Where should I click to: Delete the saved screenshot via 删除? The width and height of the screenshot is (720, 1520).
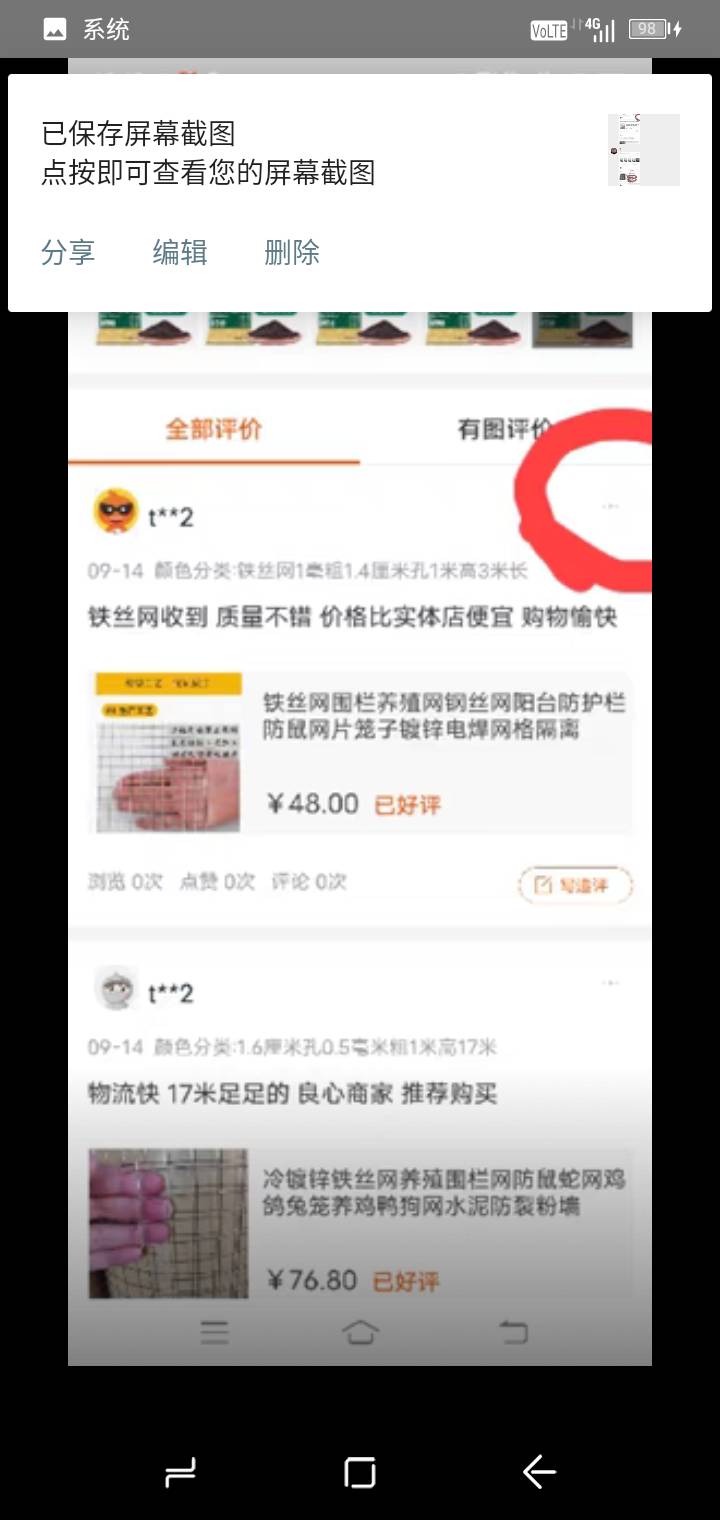click(x=292, y=252)
